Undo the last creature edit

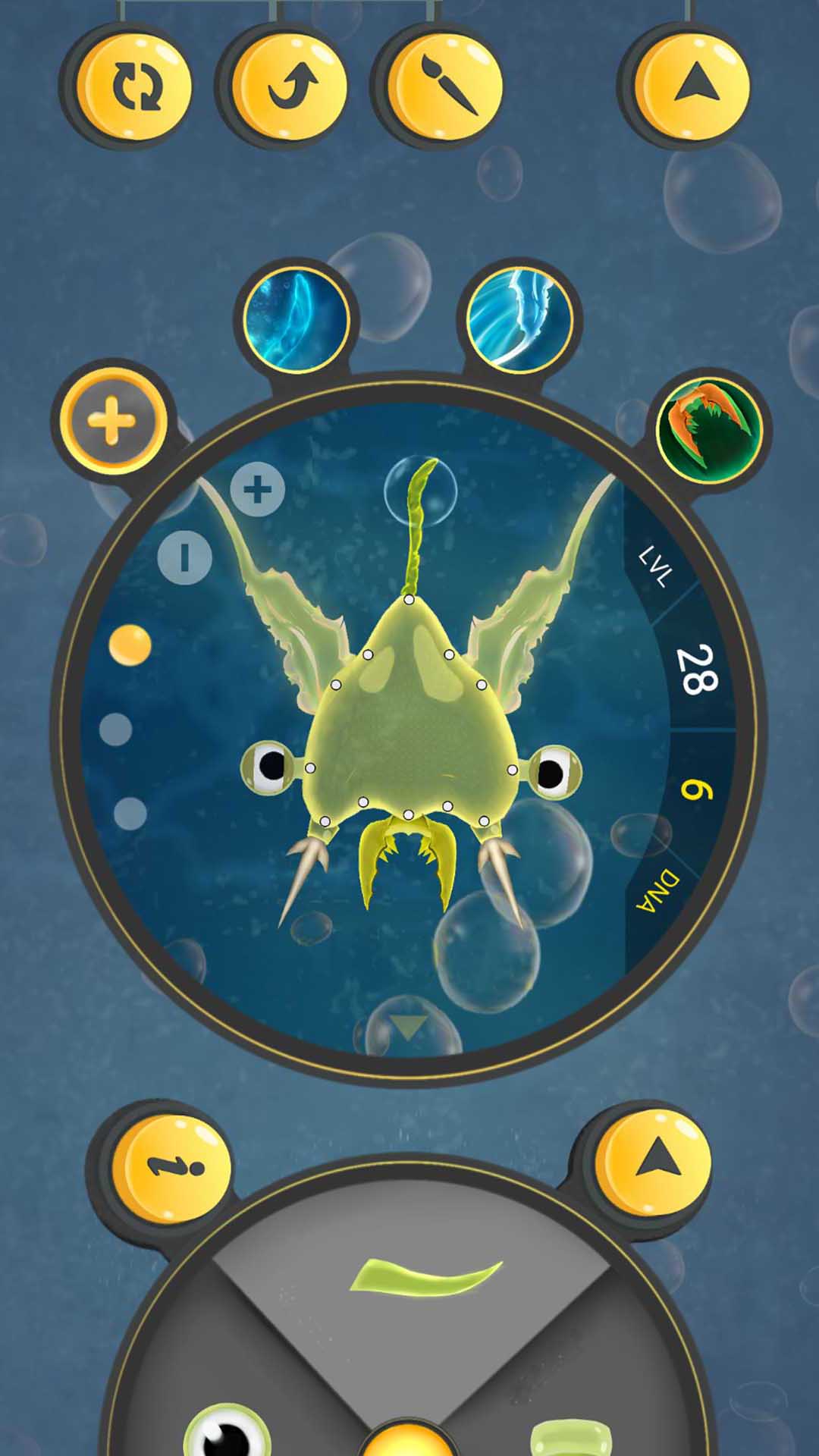(290, 85)
